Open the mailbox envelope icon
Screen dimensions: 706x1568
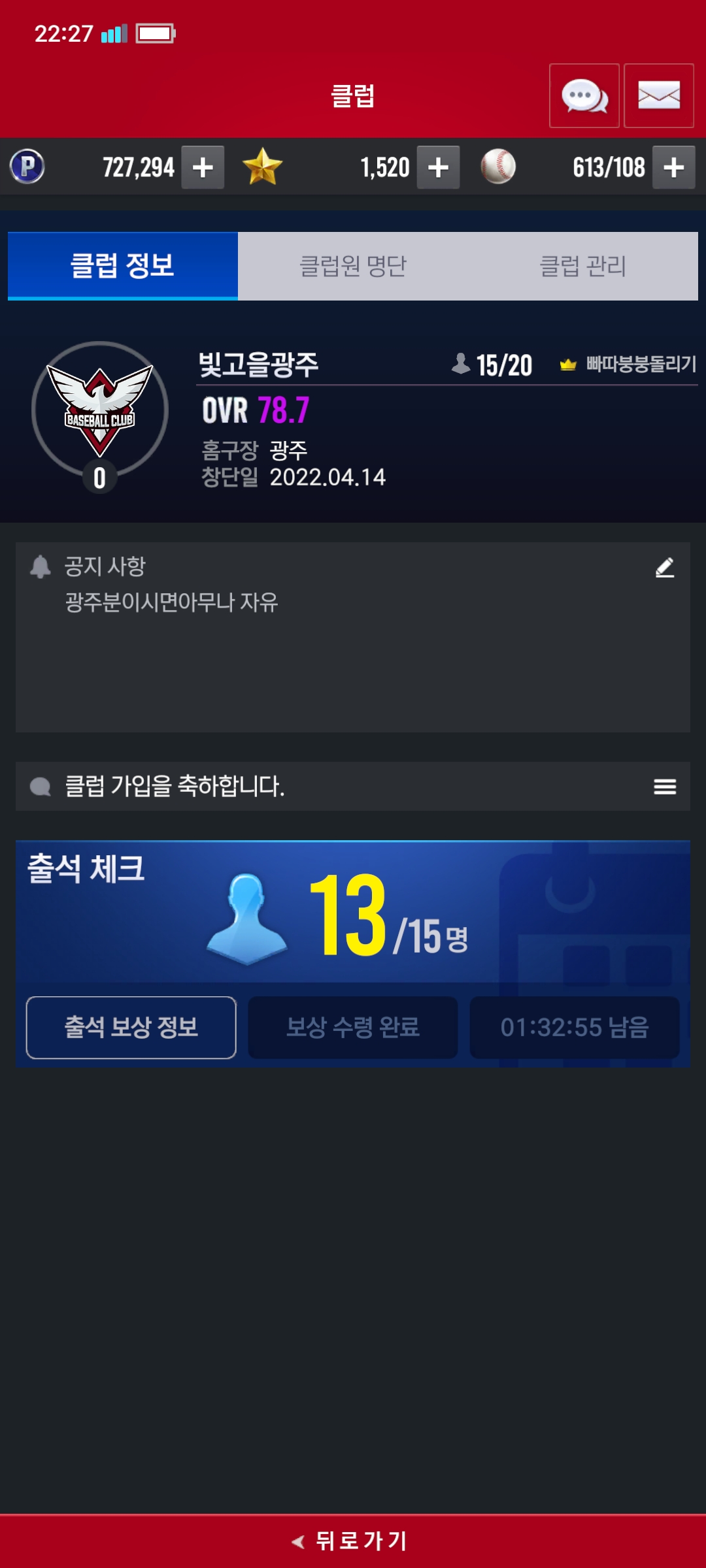(658, 96)
